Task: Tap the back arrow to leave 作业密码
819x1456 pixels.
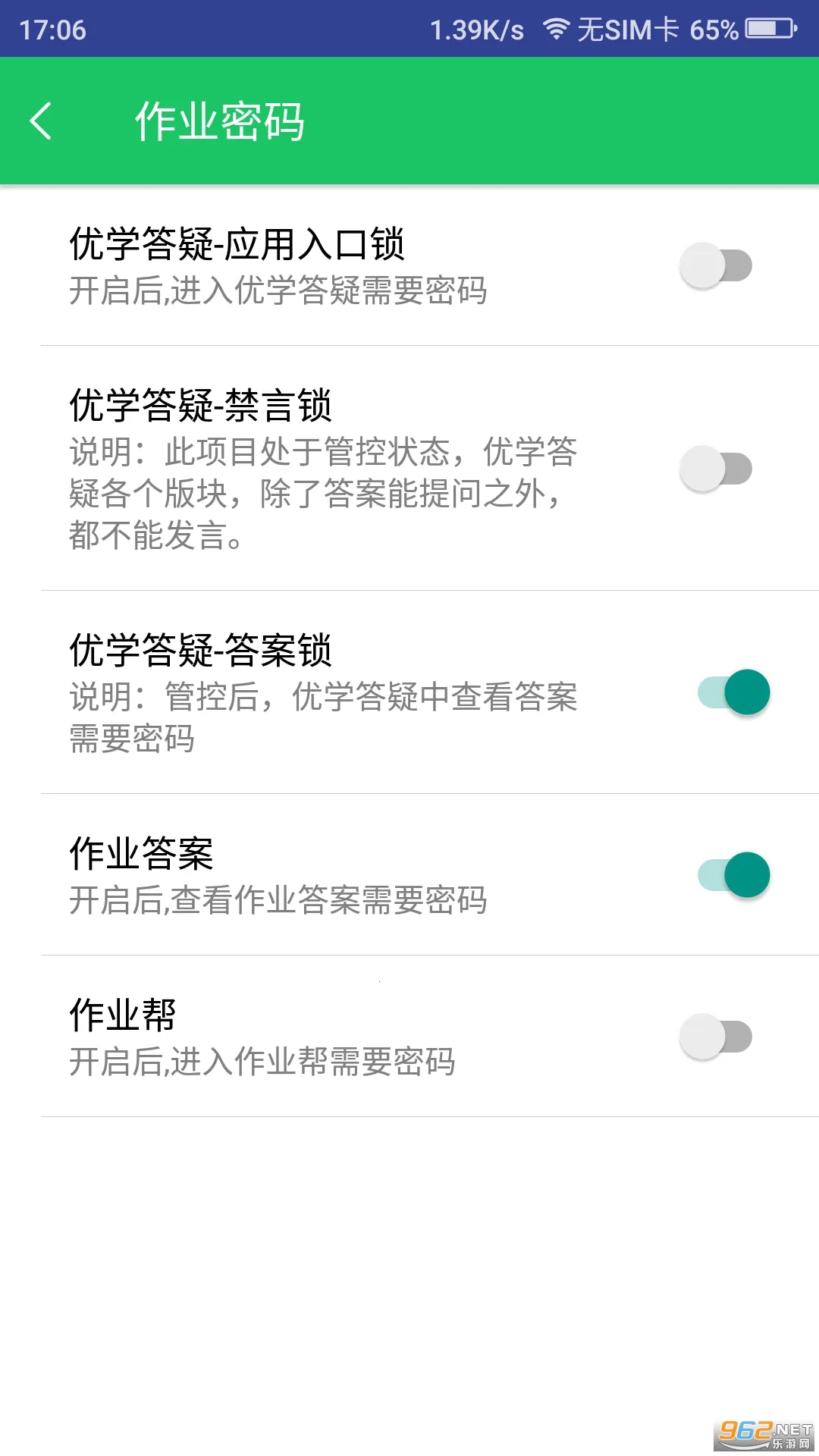Action: point(42,121)
